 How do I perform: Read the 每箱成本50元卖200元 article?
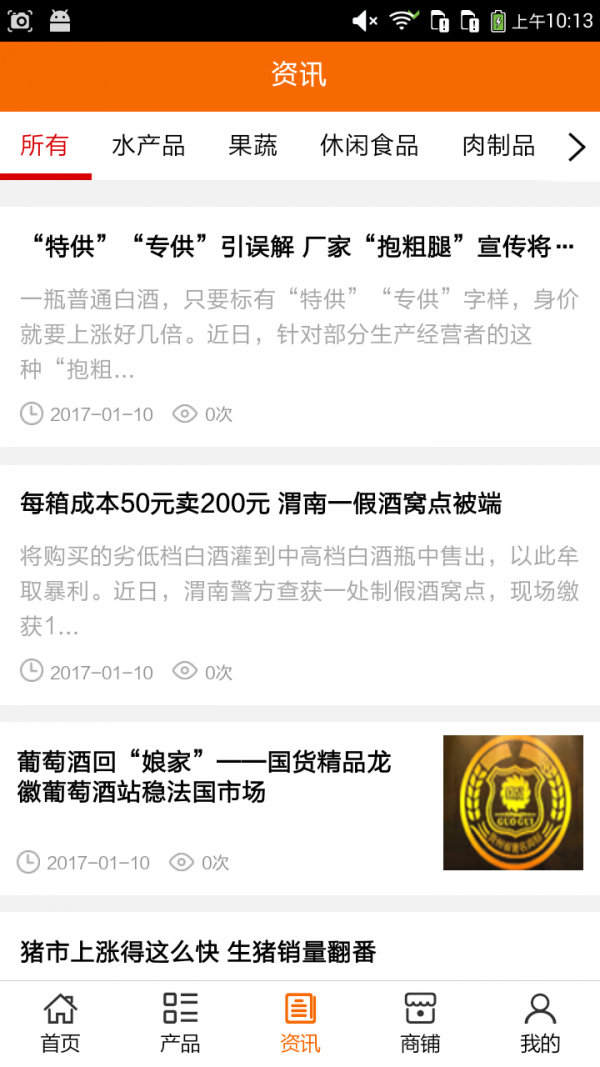(262, 504)
